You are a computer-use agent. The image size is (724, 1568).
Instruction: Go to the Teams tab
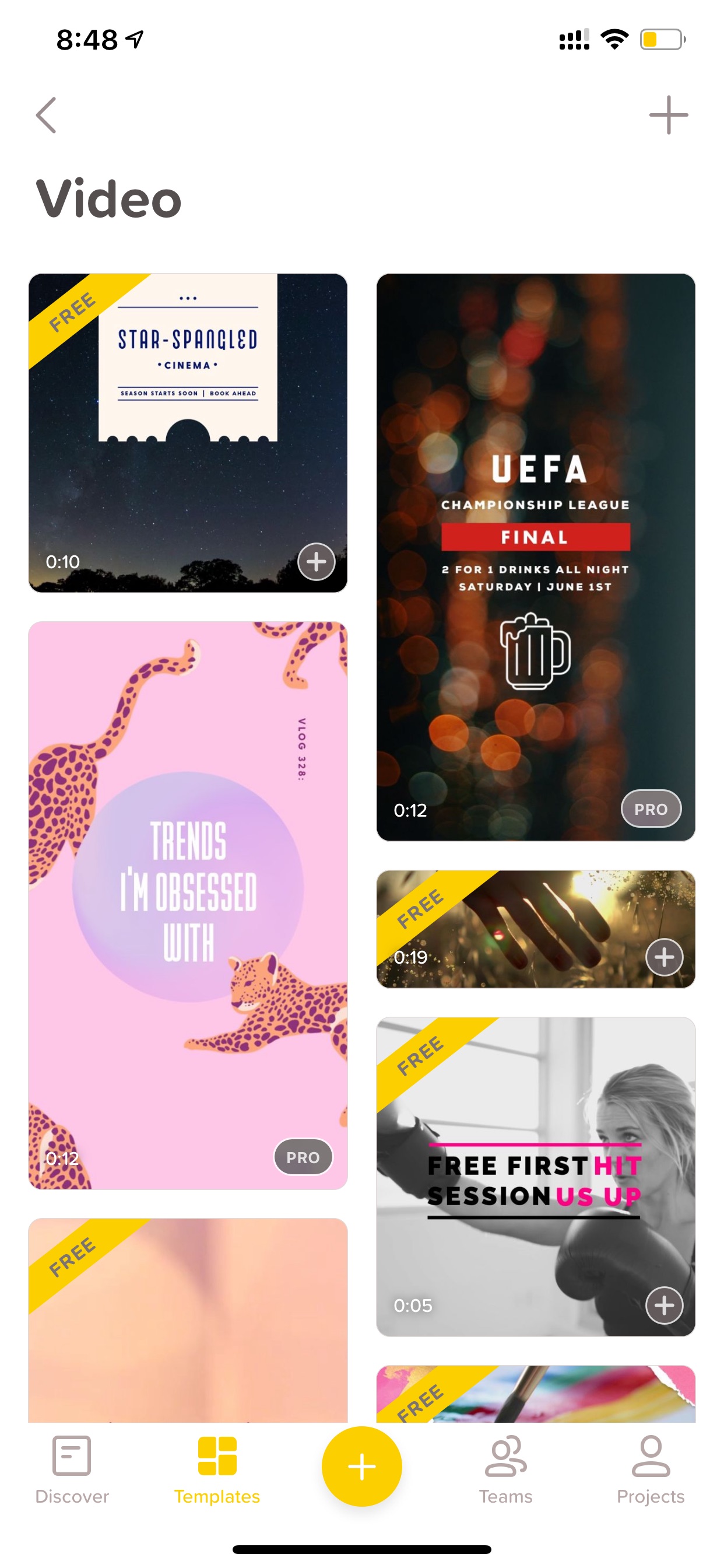pyautogui.click(x=505, y=1470)
